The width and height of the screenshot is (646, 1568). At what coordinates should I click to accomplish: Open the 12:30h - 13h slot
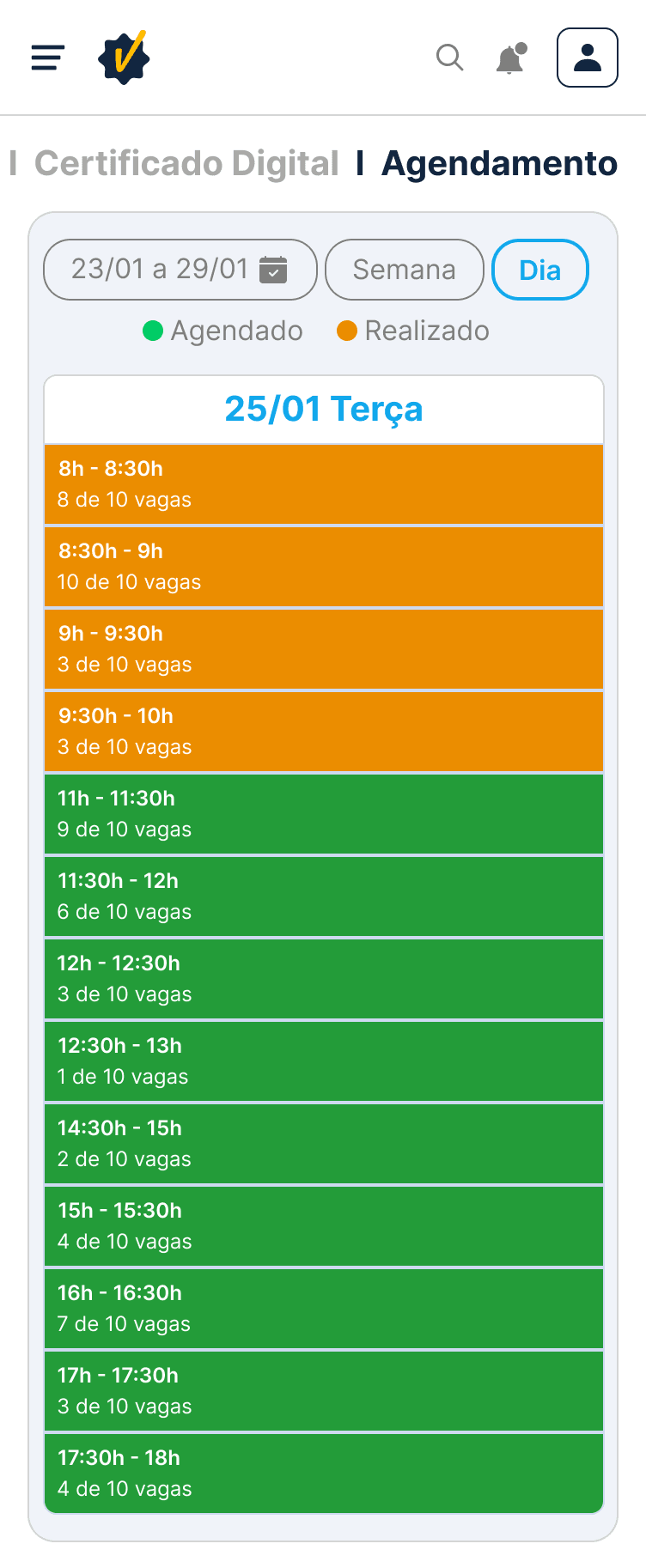324,1061
